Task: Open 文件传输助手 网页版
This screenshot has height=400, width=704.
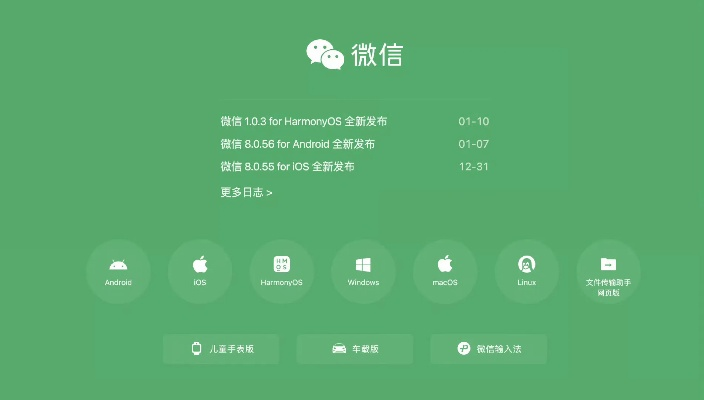Action: 608,272
